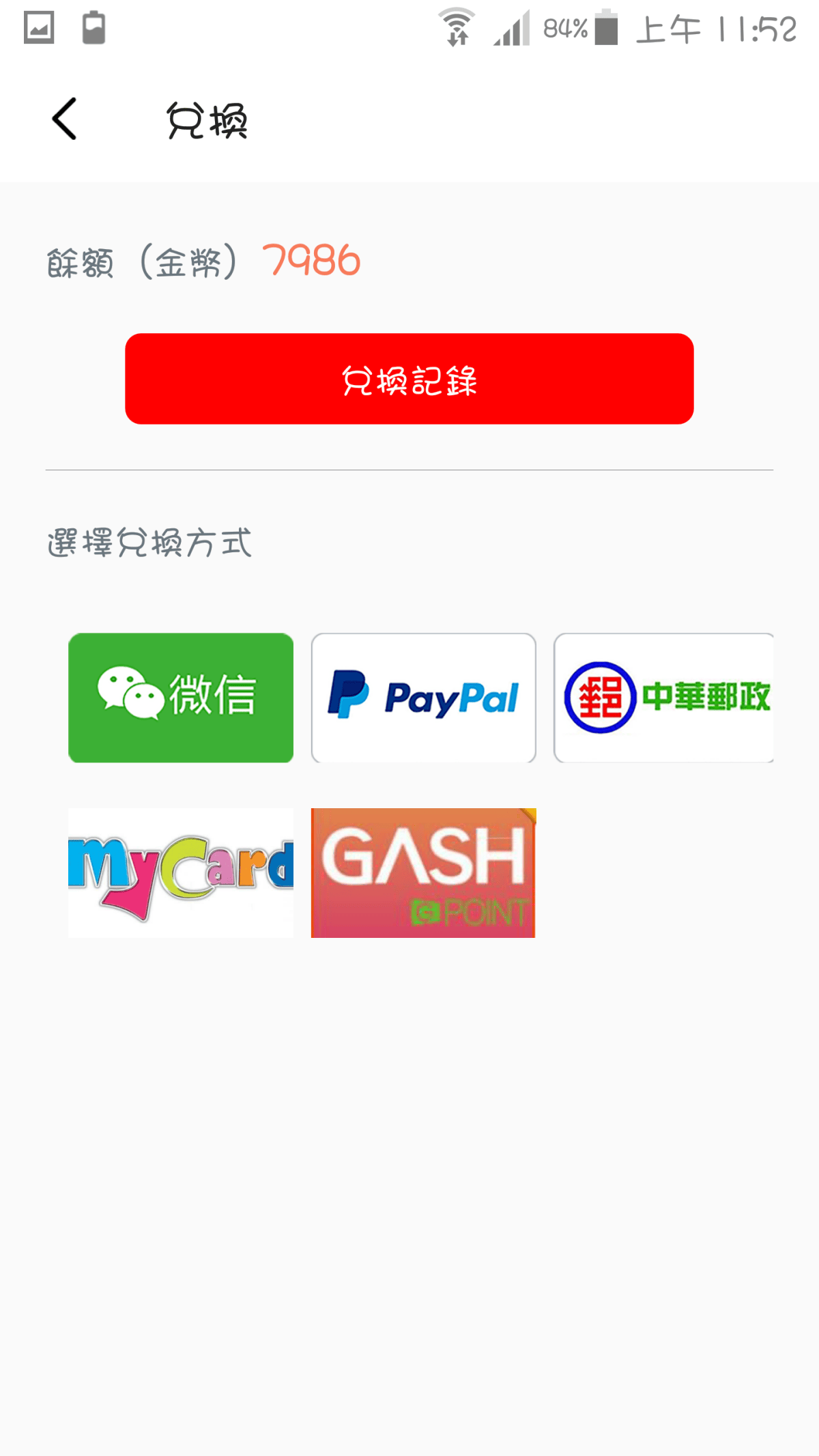Choose GASH POINT as the redemption method
Screen dimensions: 819x1456
click(x=422, y=874)
